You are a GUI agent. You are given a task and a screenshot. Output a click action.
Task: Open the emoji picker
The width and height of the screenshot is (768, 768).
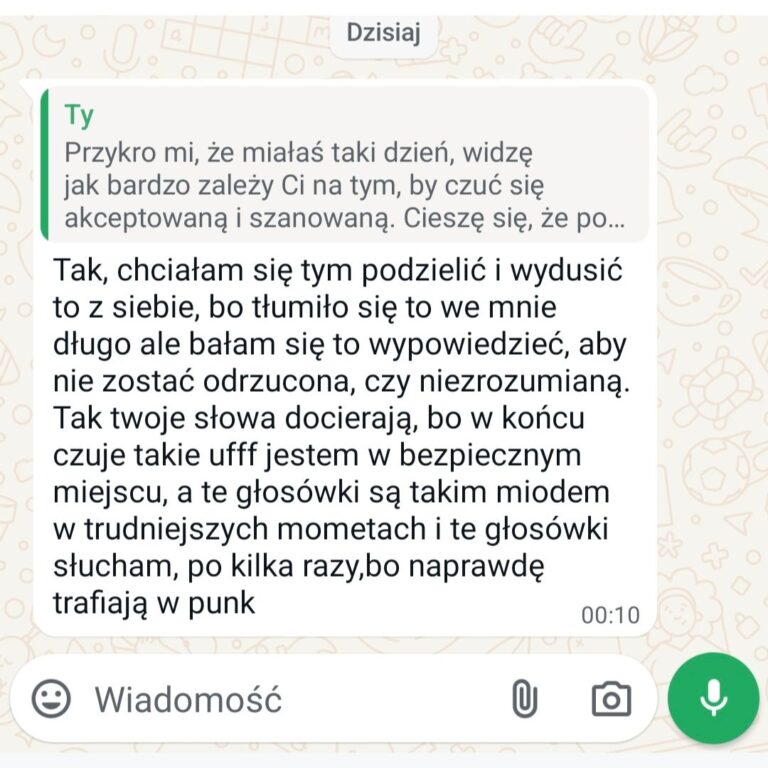click(51, 699)
